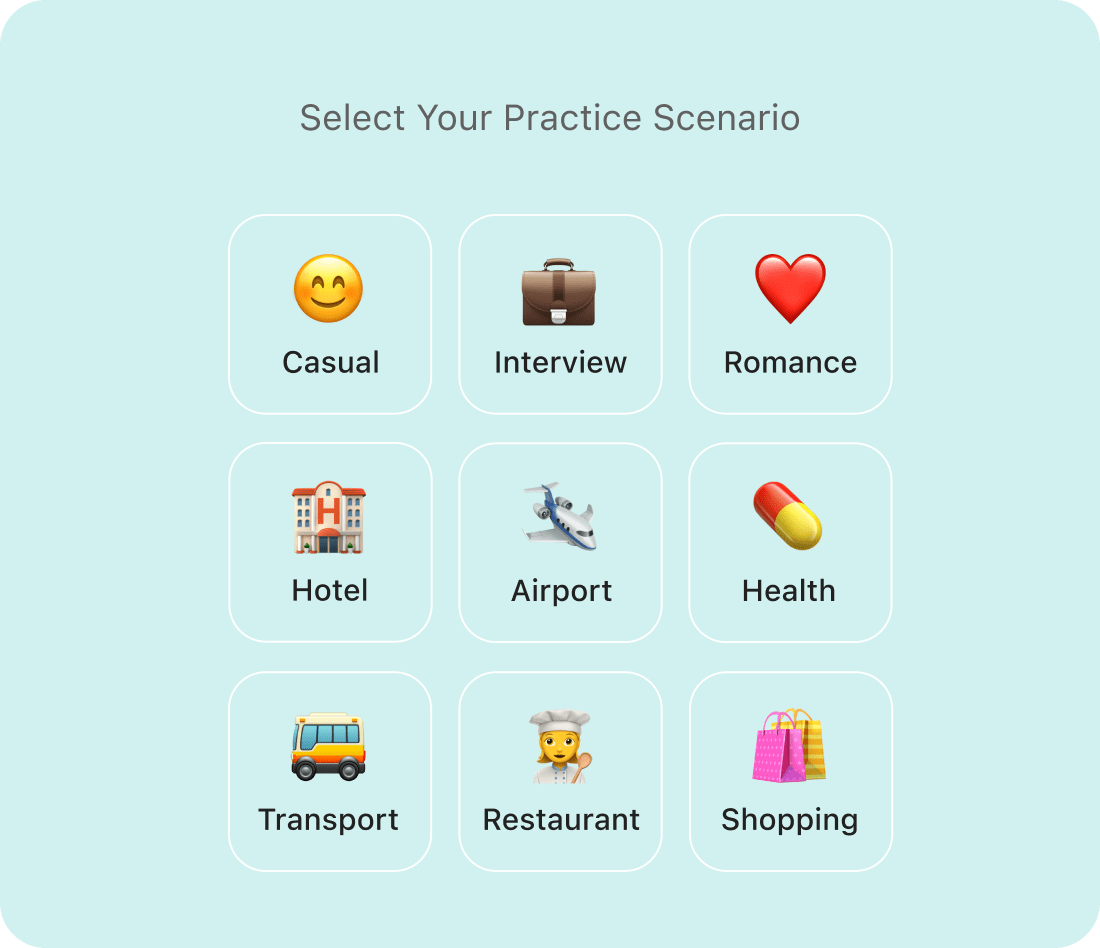Select the Airport scenario card
This screenshot has height=948, width=1100.
tap(560, 542)
